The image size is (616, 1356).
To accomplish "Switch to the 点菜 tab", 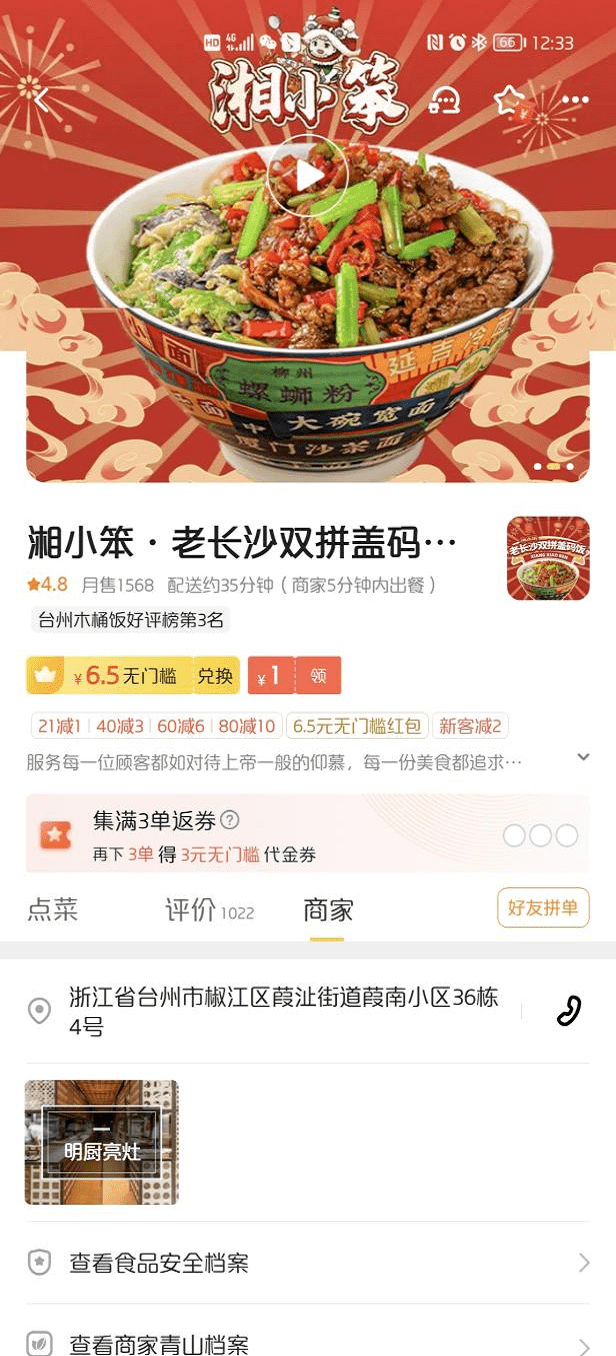I will [x=52, y=910].
